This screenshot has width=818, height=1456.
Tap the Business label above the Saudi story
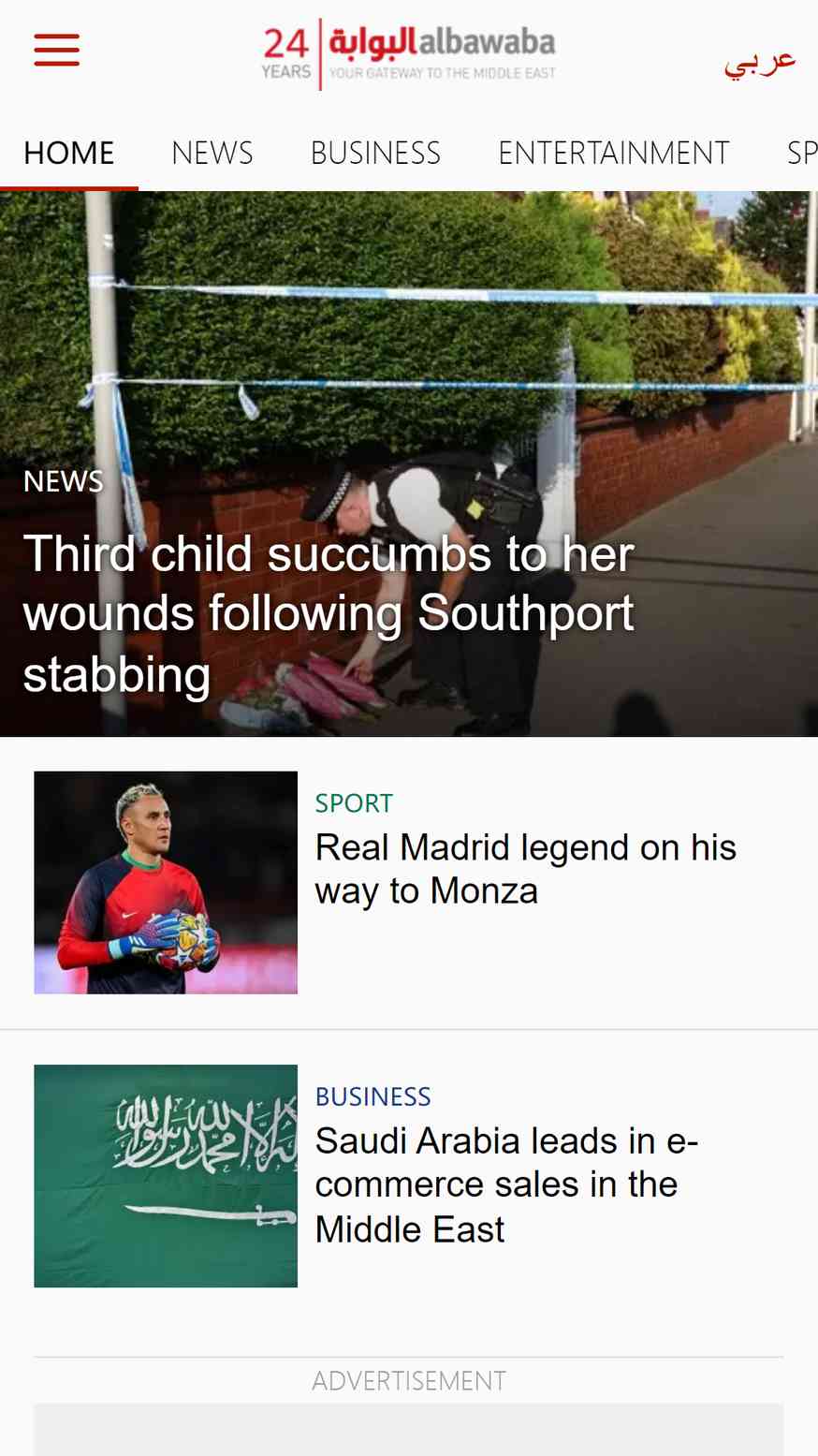coord(372,1096)
